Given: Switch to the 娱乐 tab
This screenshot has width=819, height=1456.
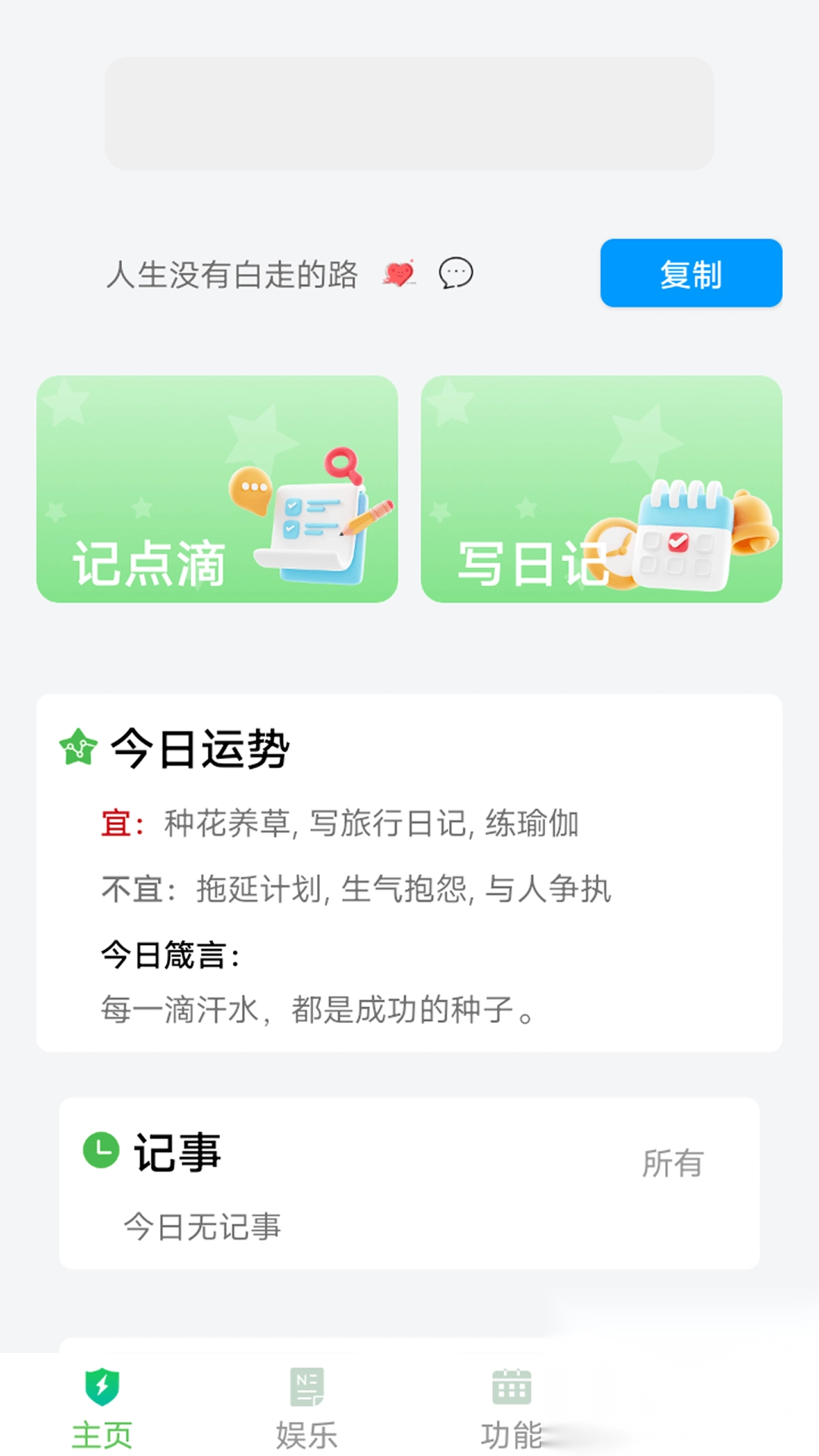Looking at the screenshot, I should pos(306,1408).
